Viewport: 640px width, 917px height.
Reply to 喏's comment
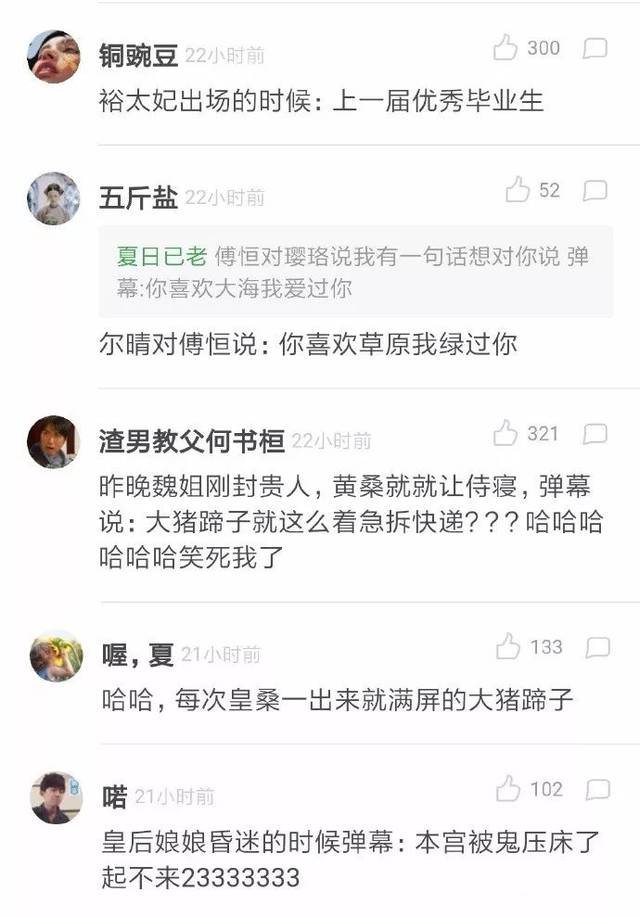(597, 790)
